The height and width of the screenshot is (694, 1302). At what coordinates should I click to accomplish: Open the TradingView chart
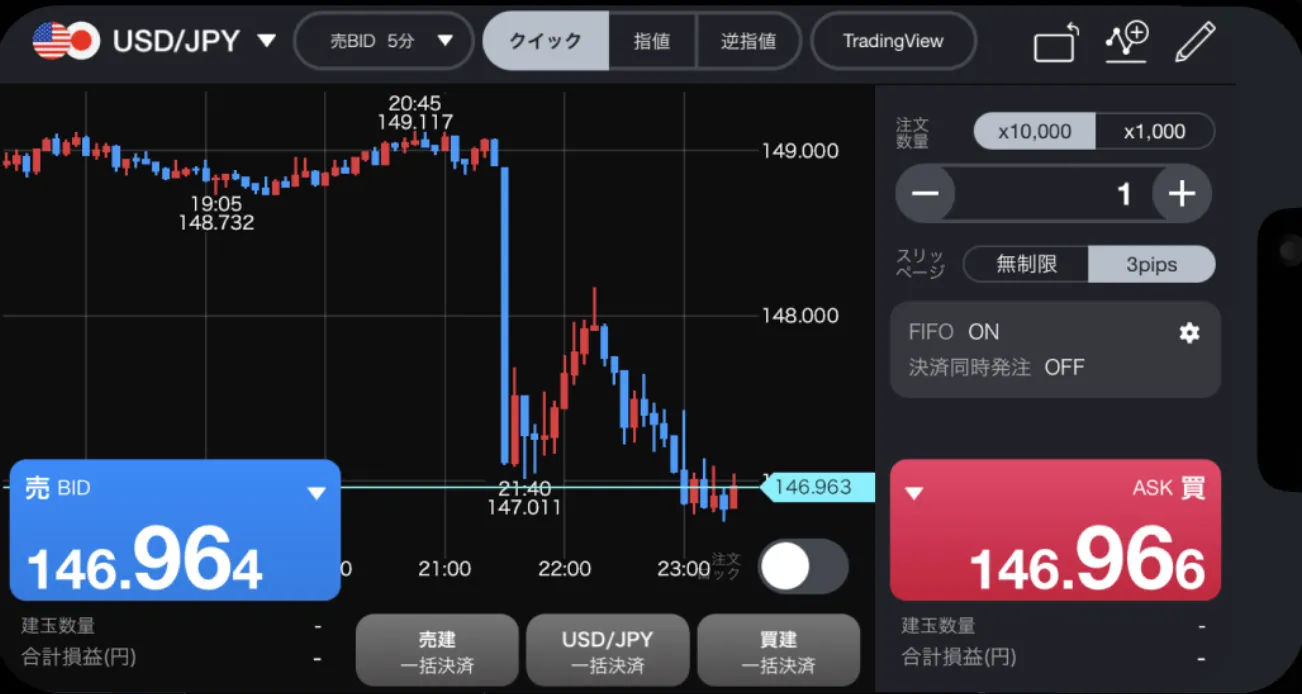(893, 41)
